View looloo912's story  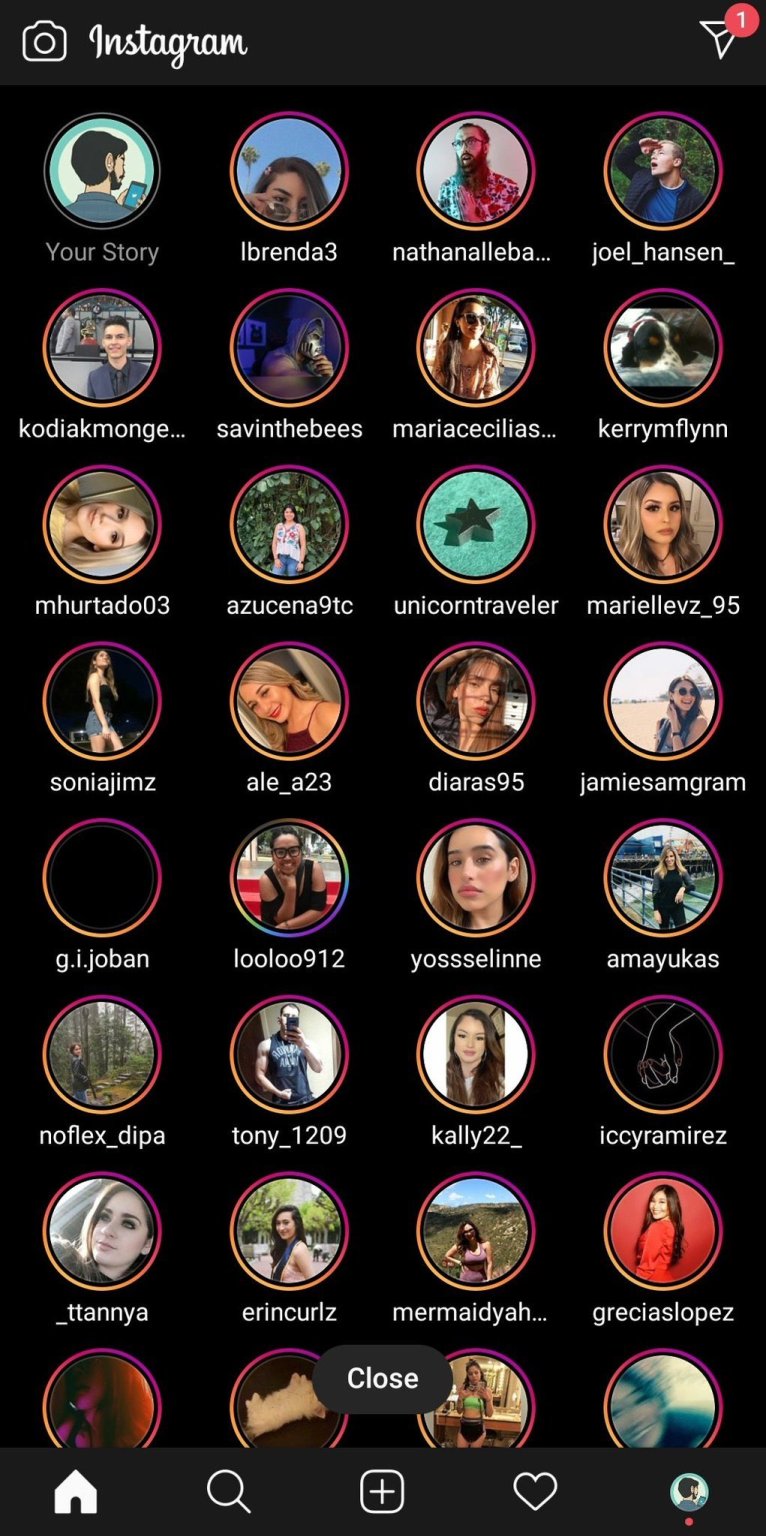[289, 877]
